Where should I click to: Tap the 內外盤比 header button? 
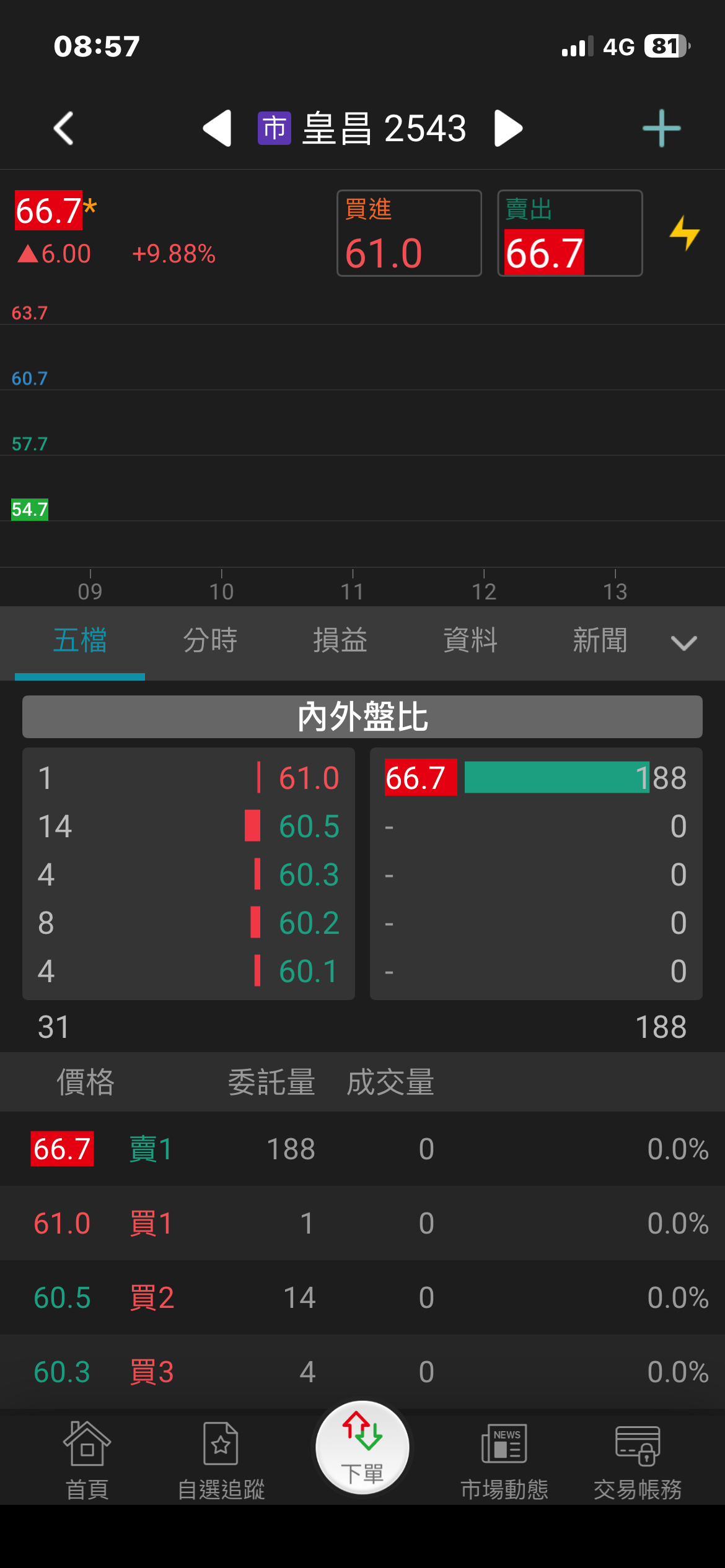point(362,716)
